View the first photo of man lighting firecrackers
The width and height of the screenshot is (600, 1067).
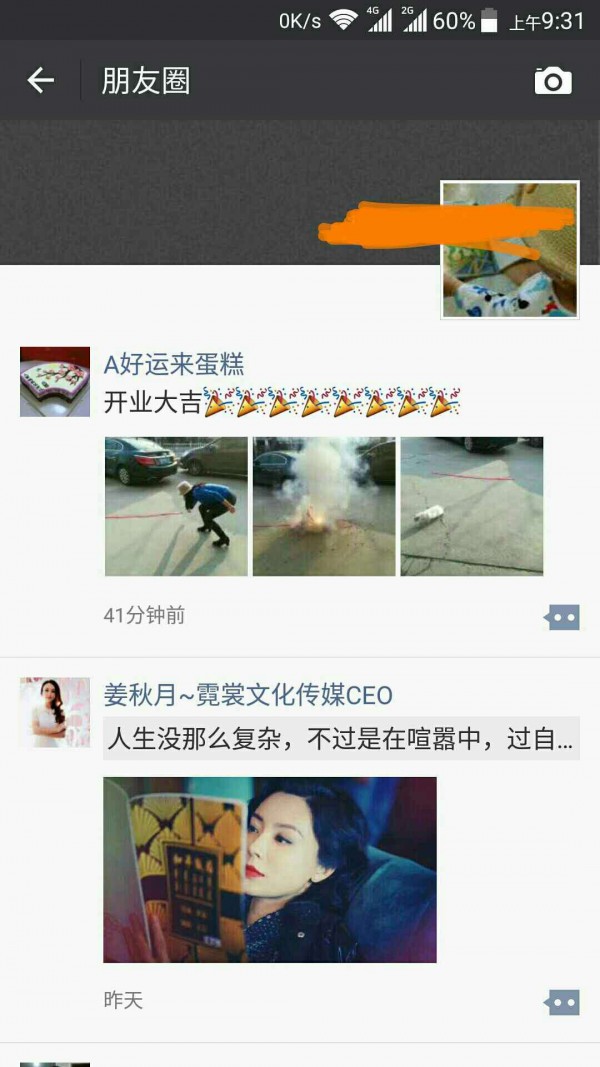point(176,506)
